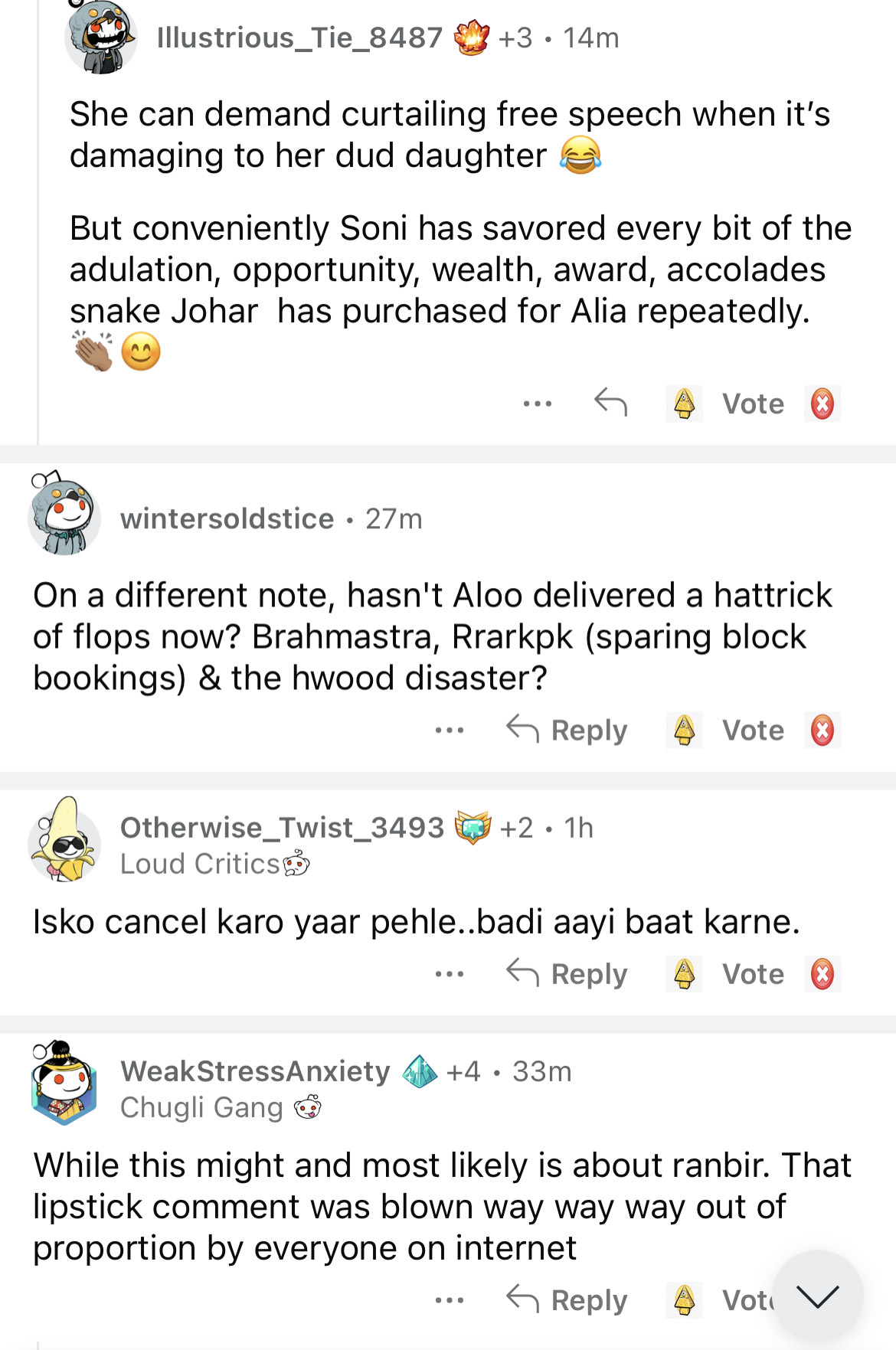Reply to Otherwise_Twist_3493's comment

pos(567,973)
